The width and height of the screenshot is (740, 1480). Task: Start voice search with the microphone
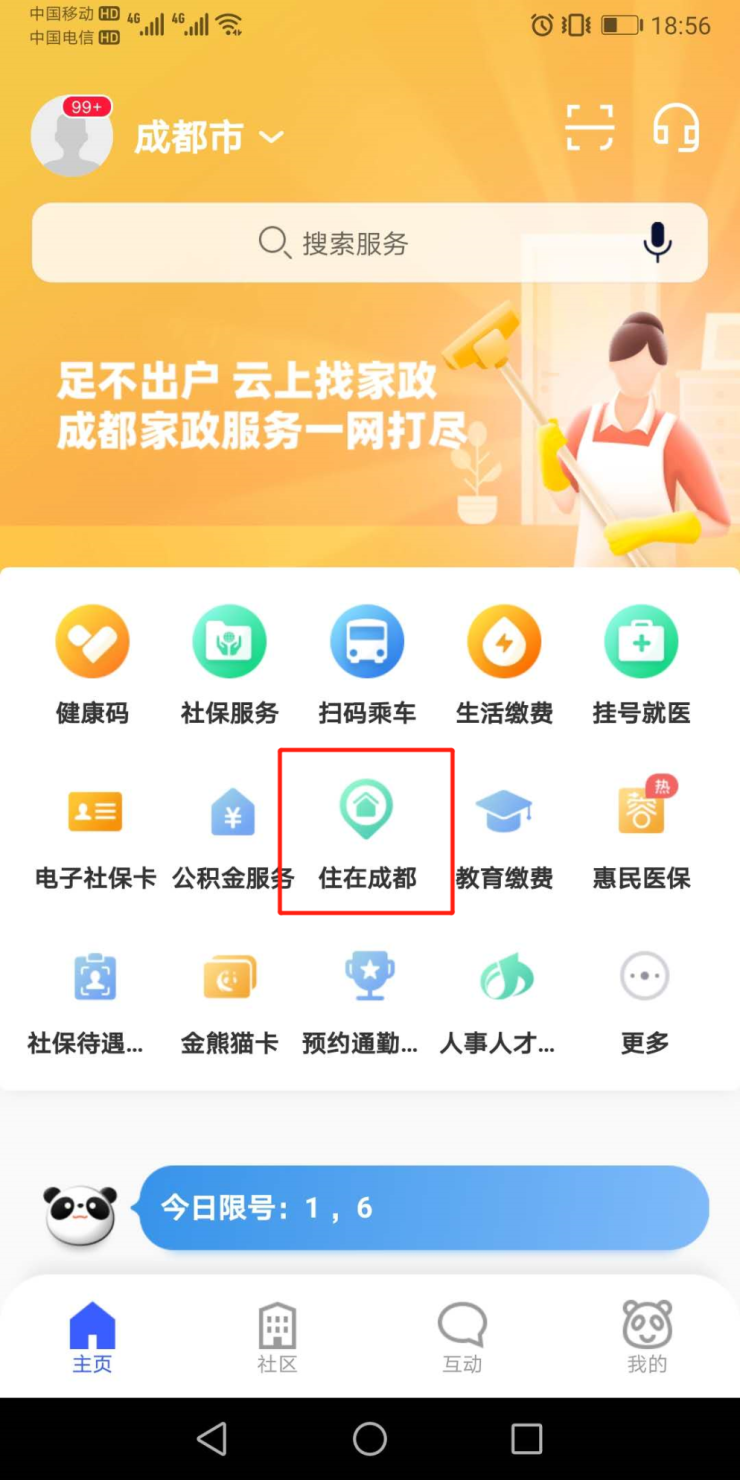tap(657, 242)
